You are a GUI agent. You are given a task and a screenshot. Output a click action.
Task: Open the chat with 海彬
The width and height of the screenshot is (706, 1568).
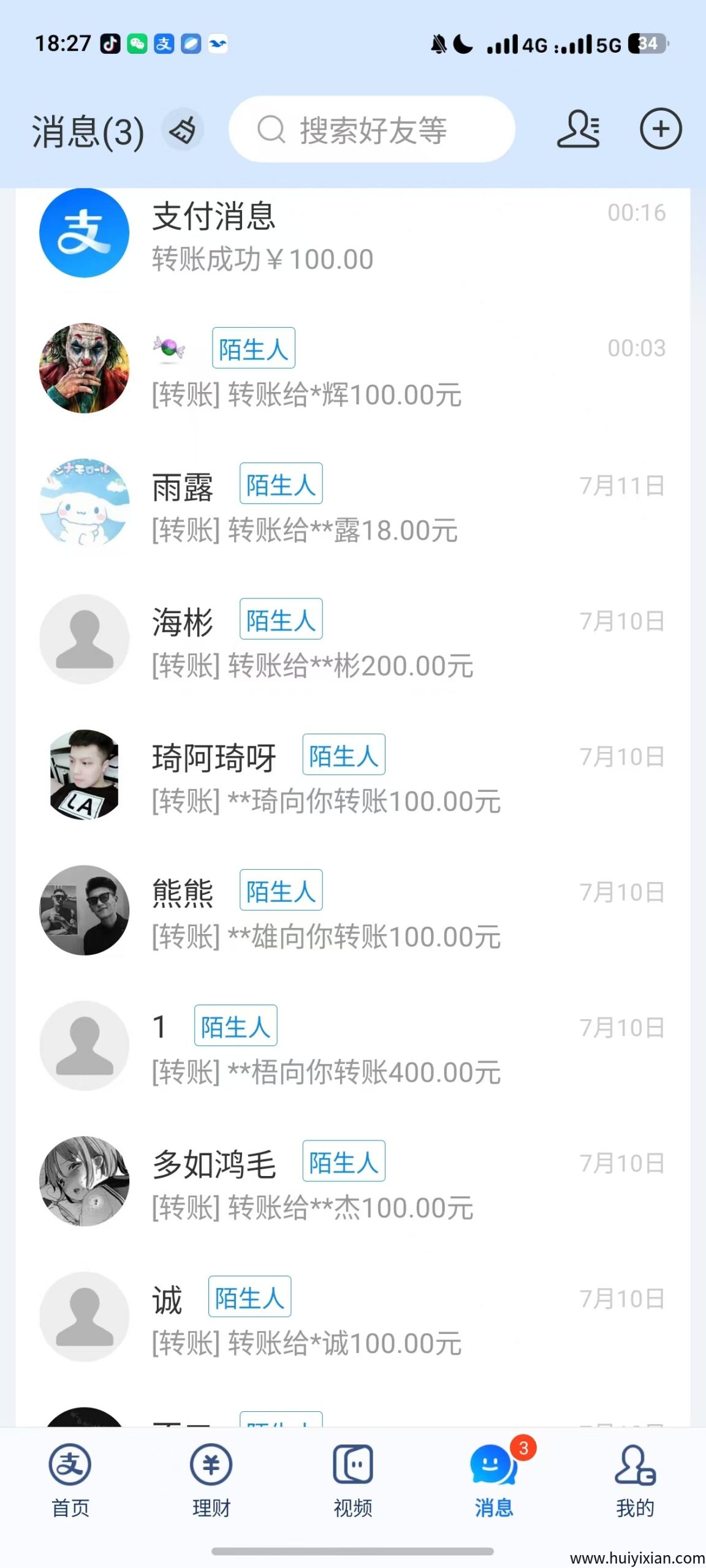click(352, 641)
